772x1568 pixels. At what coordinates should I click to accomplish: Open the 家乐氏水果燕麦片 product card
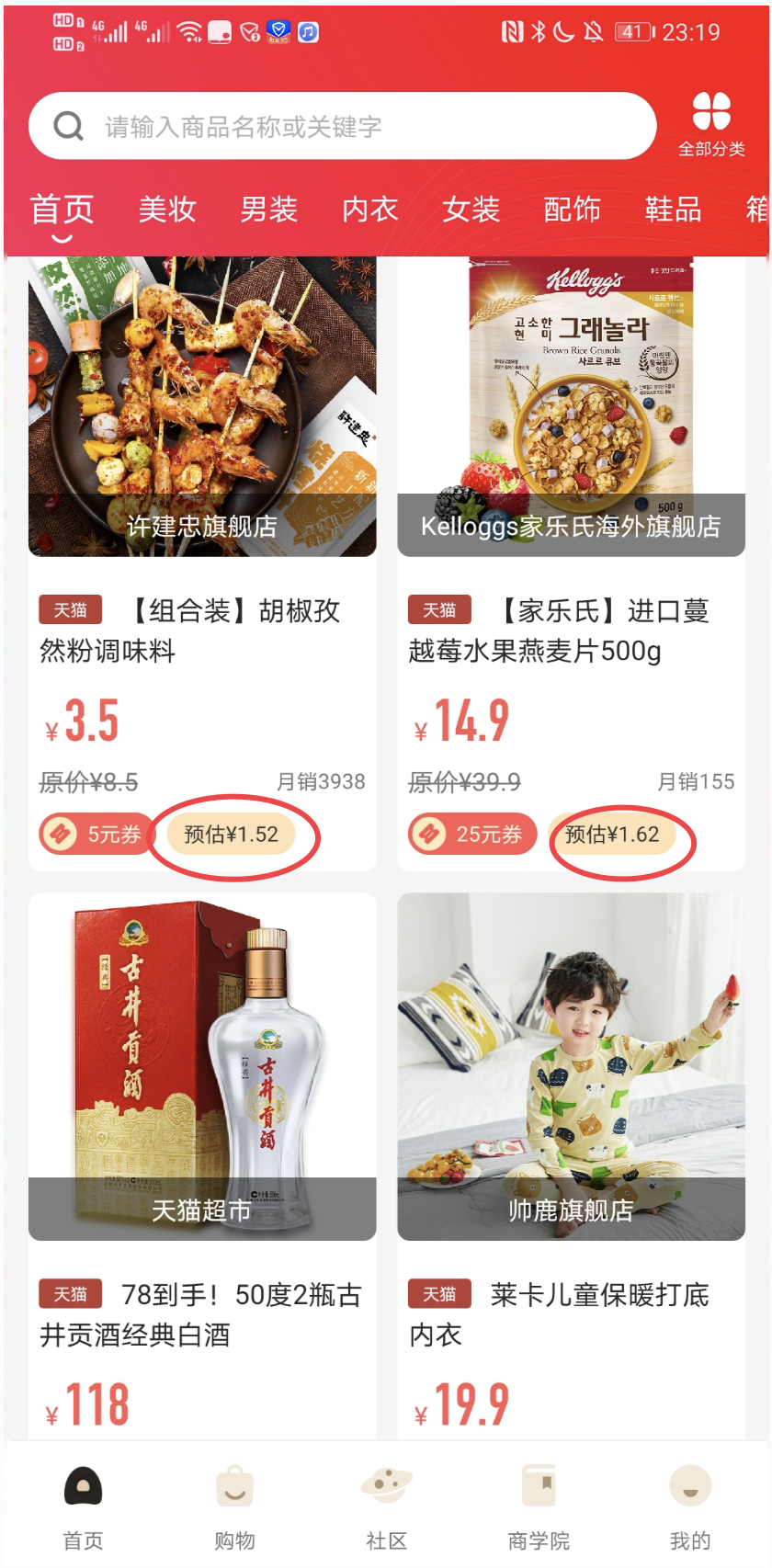(x=571, y=631)
